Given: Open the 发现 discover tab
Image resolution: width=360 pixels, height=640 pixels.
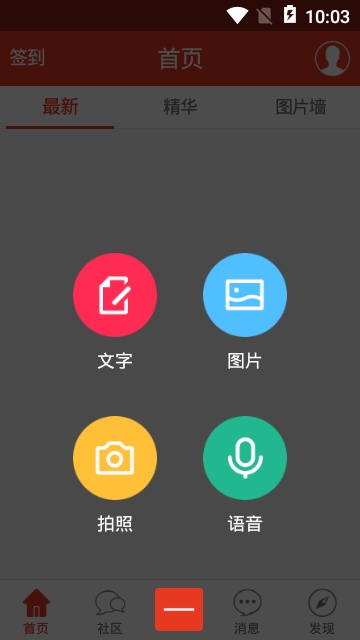Looking at the screenshot, I should point(322,611).
